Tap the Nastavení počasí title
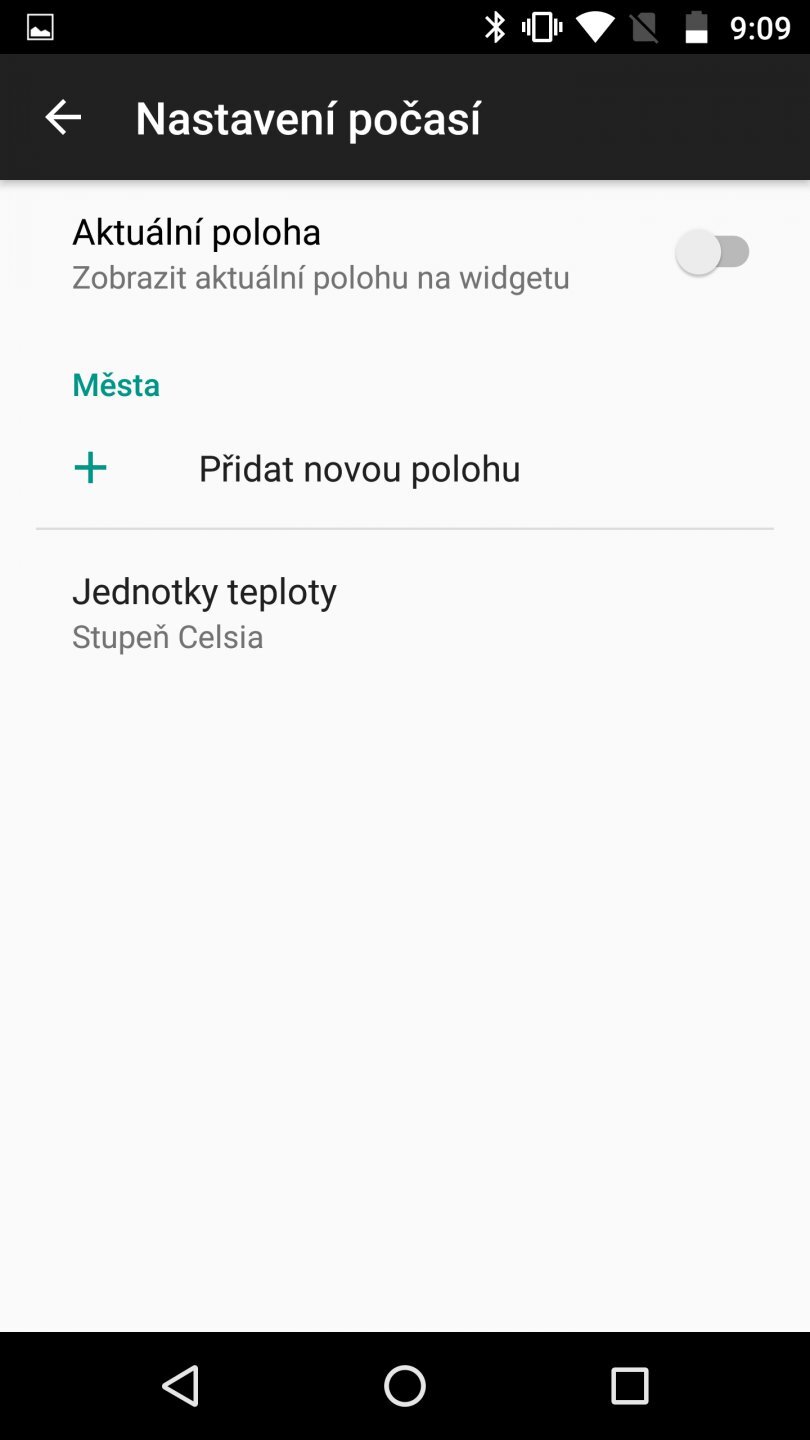This screenshot has height=1440, width=810. click(x=307, y=117)
